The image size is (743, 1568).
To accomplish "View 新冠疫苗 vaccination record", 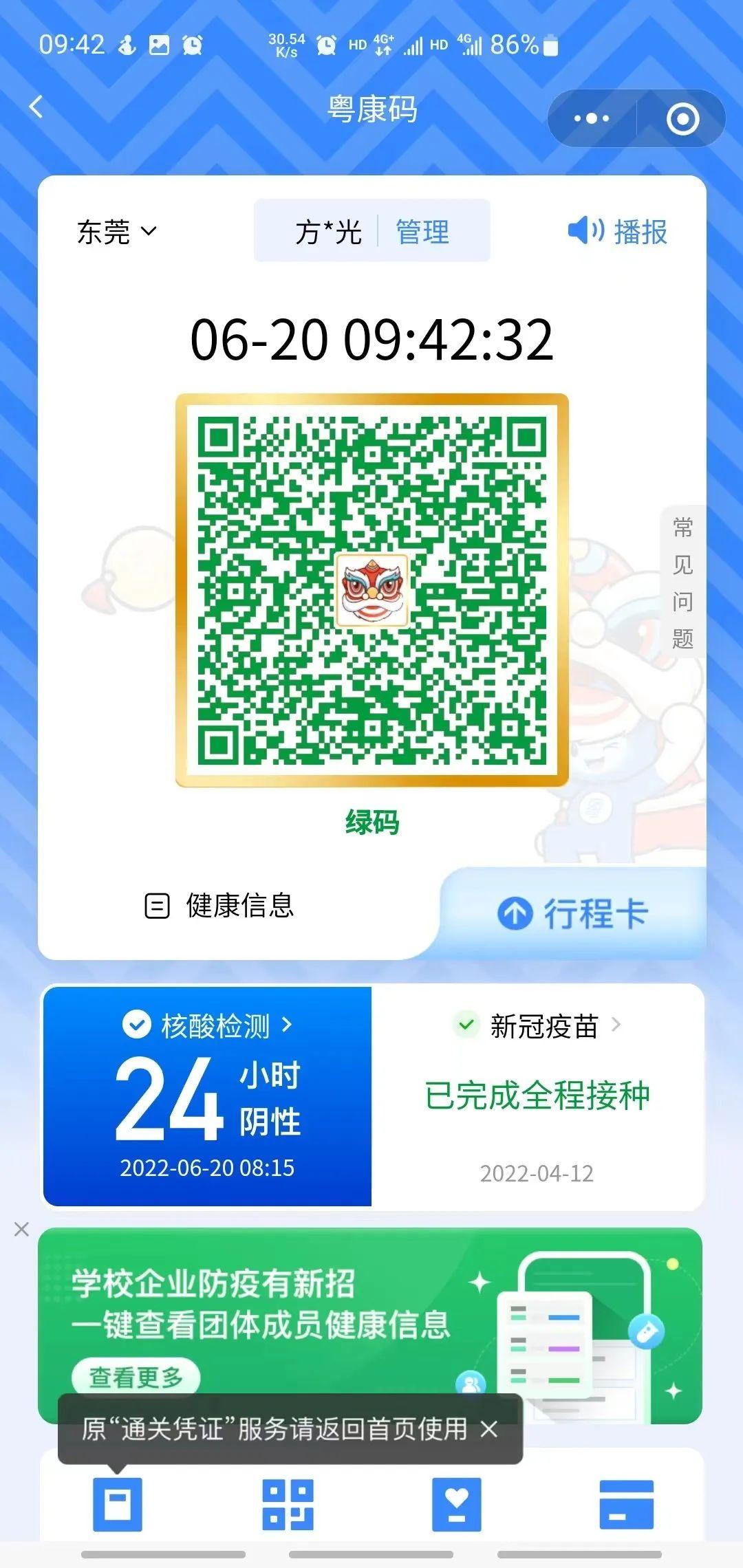I will pyautogui.click(x=538, y=1096).
